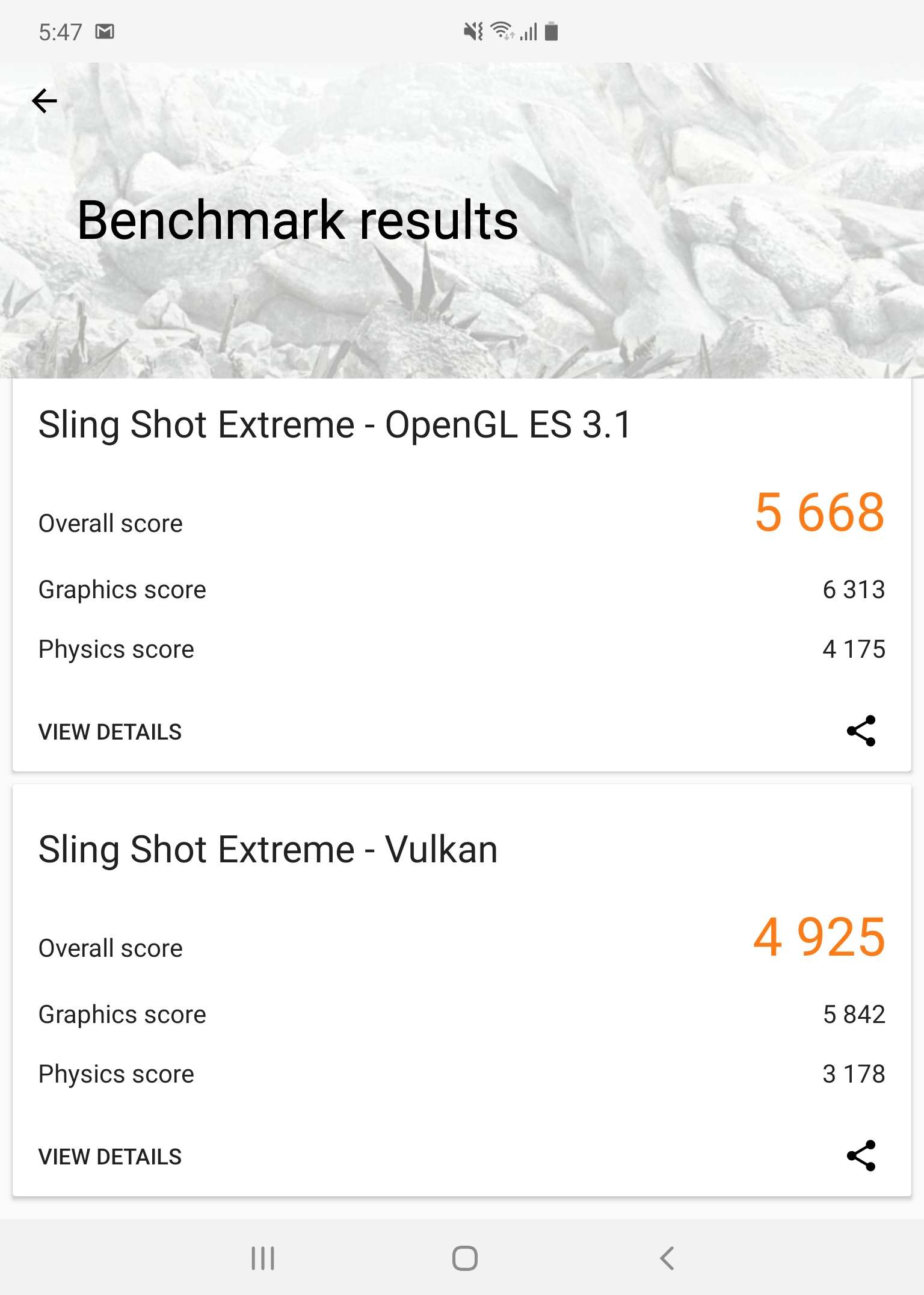
Task: Share the Vulkan benchmark result
Action: click(x=861, y=1155)
